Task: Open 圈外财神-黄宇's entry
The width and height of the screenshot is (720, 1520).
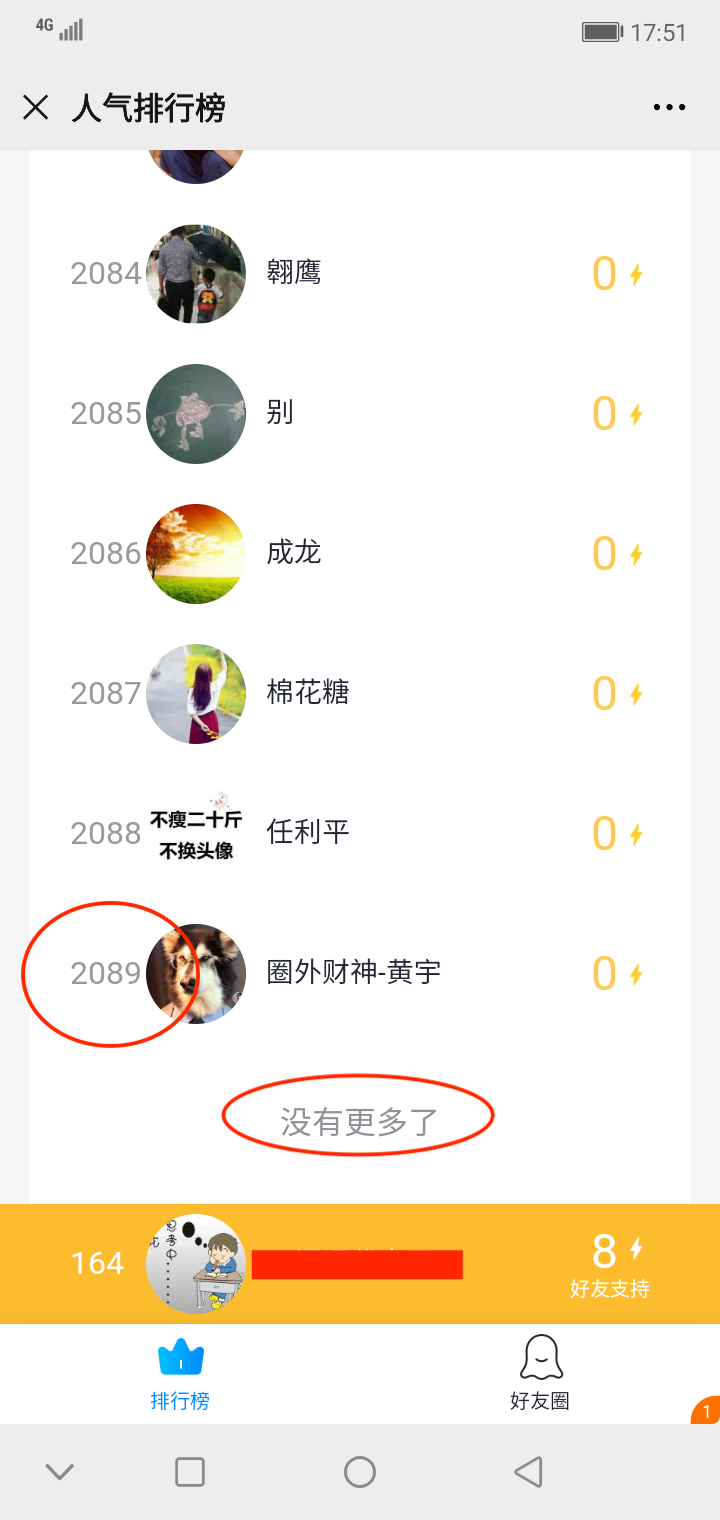Action: (x=360, y=973)
